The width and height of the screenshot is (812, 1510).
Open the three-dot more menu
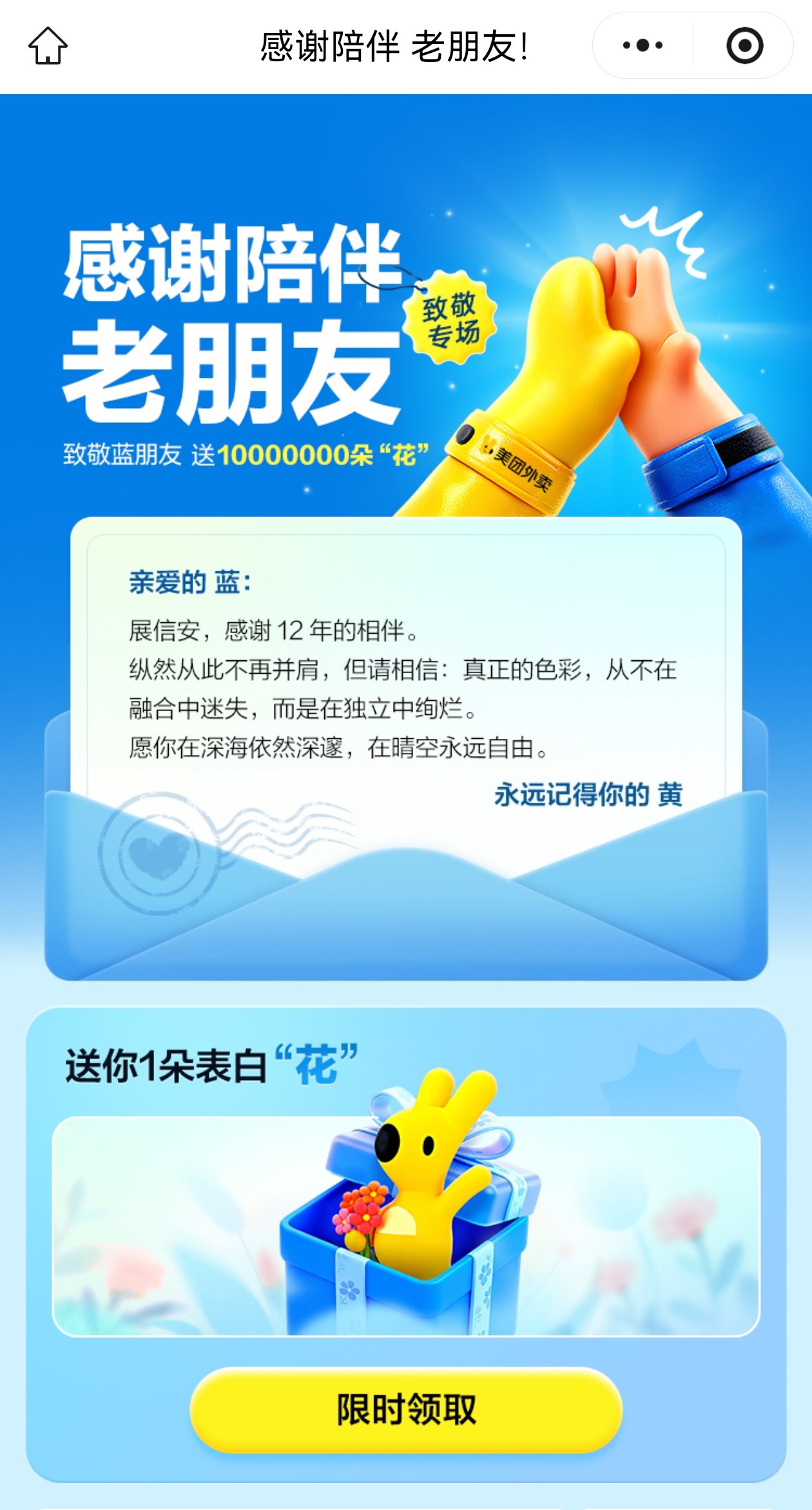[643, 46]
